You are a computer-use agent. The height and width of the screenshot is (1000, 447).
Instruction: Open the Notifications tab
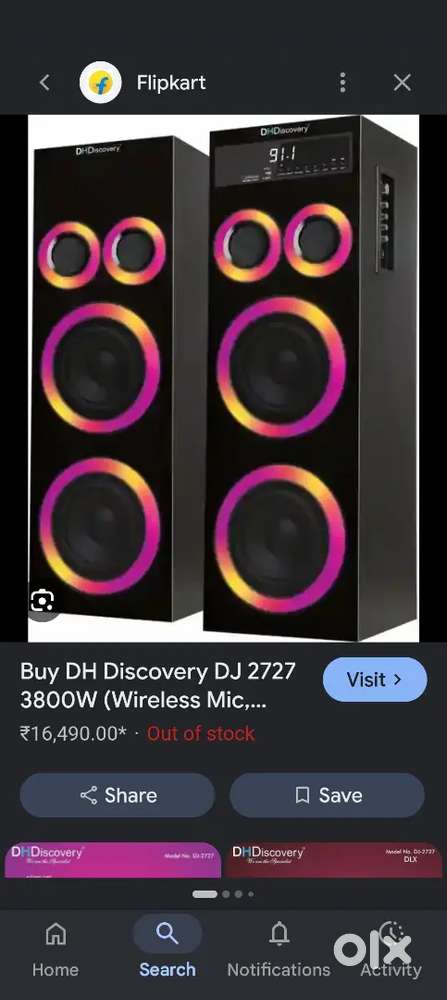coord(279,949)
